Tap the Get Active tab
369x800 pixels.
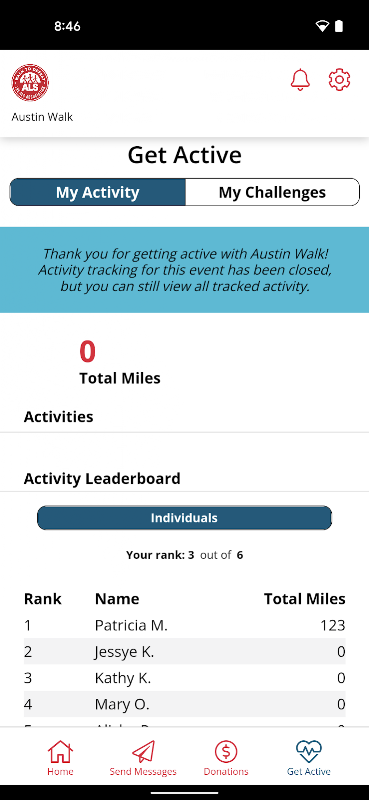pyautogui.click(x=309, y=758)
